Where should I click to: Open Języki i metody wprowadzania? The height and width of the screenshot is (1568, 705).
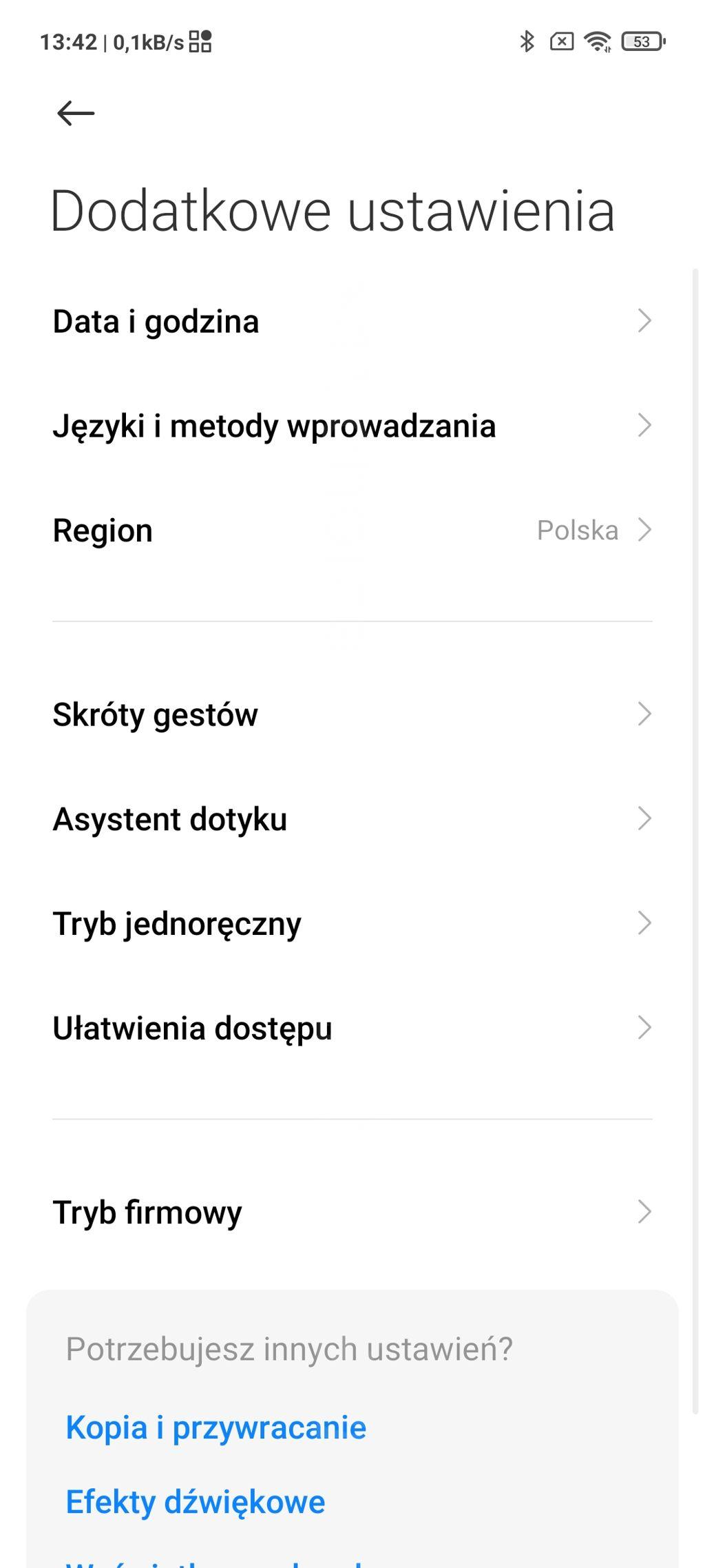[351, 426]
